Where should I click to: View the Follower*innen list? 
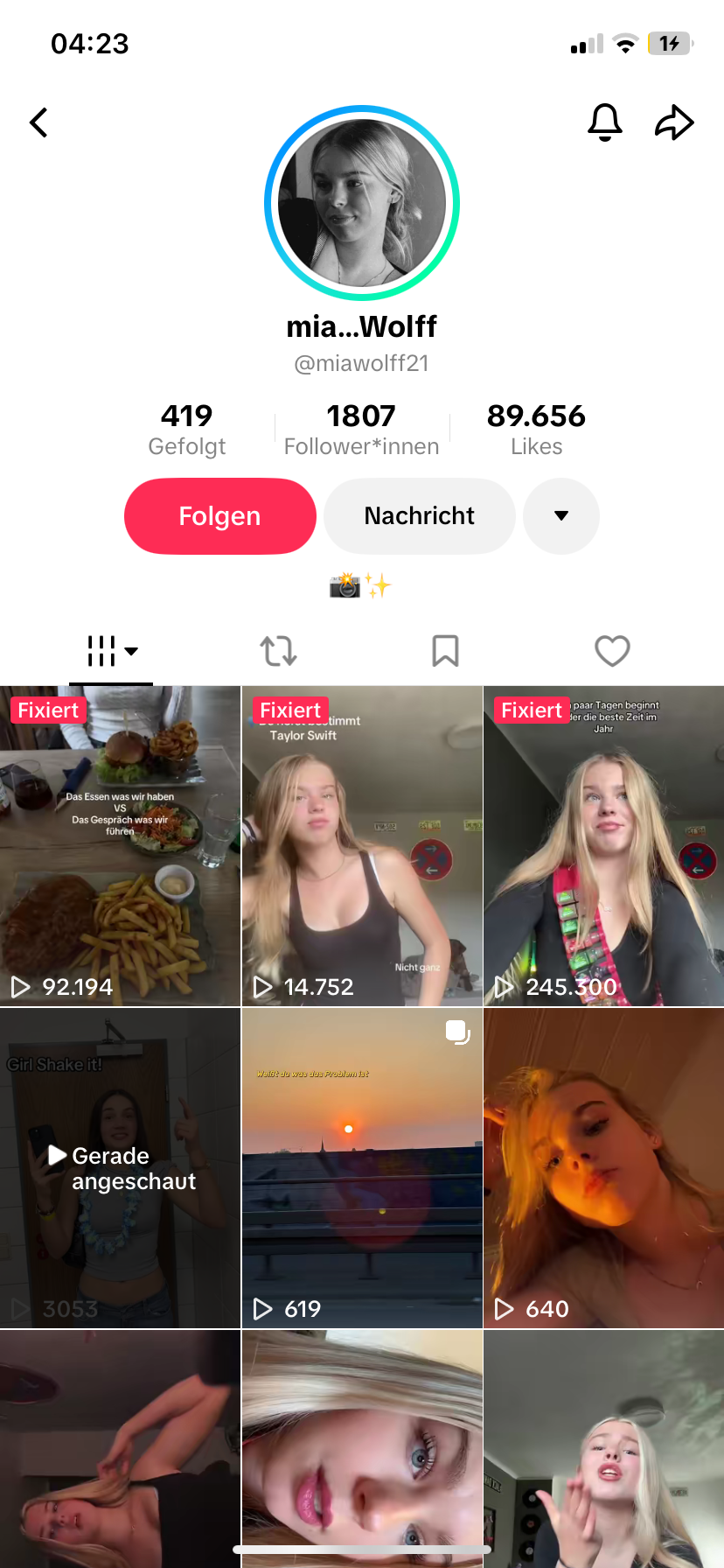361,430
